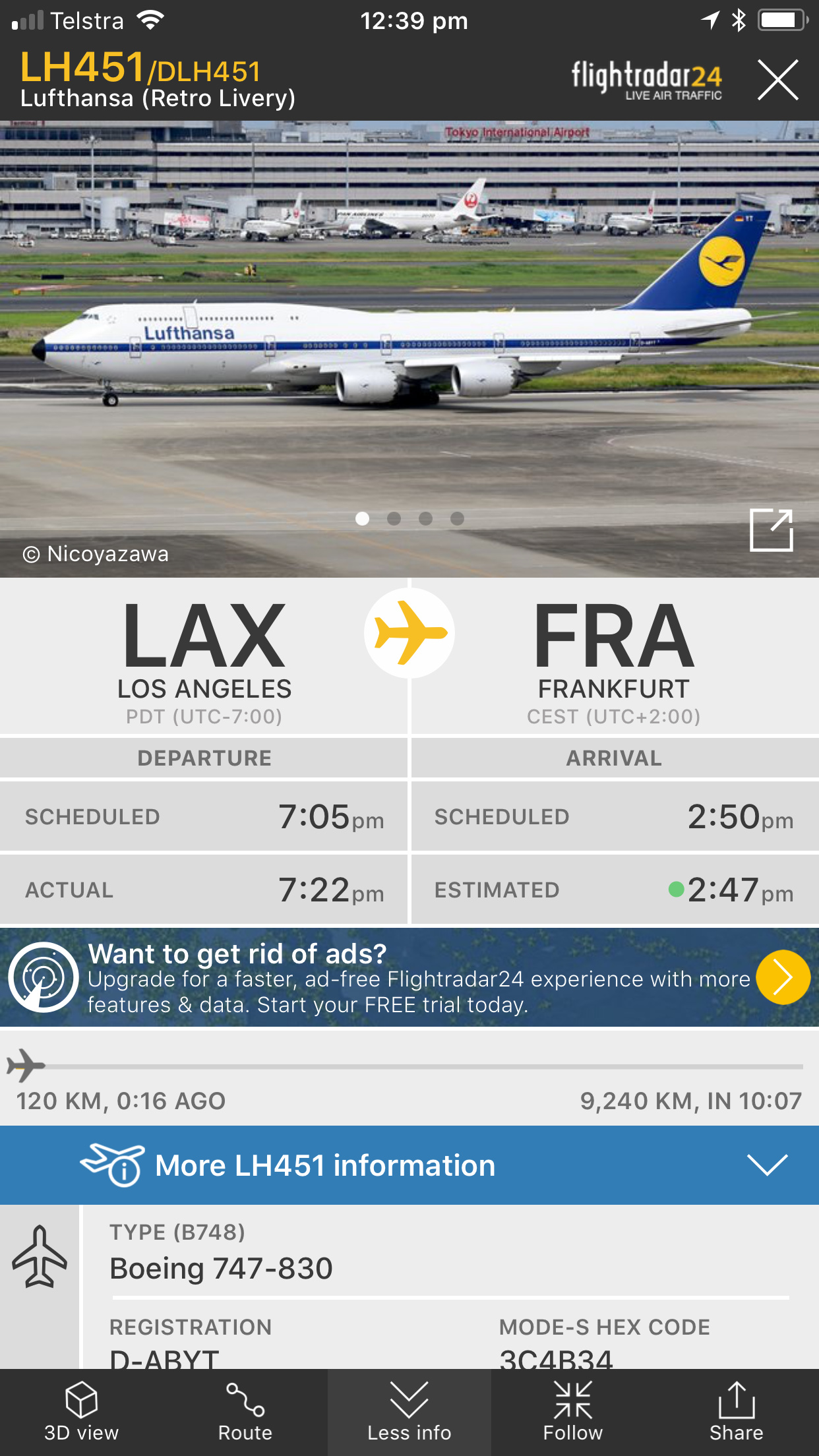The image size is (819, 1456).
Task: View the Lufthansa aircraft photo
Action: coord(409,330)
